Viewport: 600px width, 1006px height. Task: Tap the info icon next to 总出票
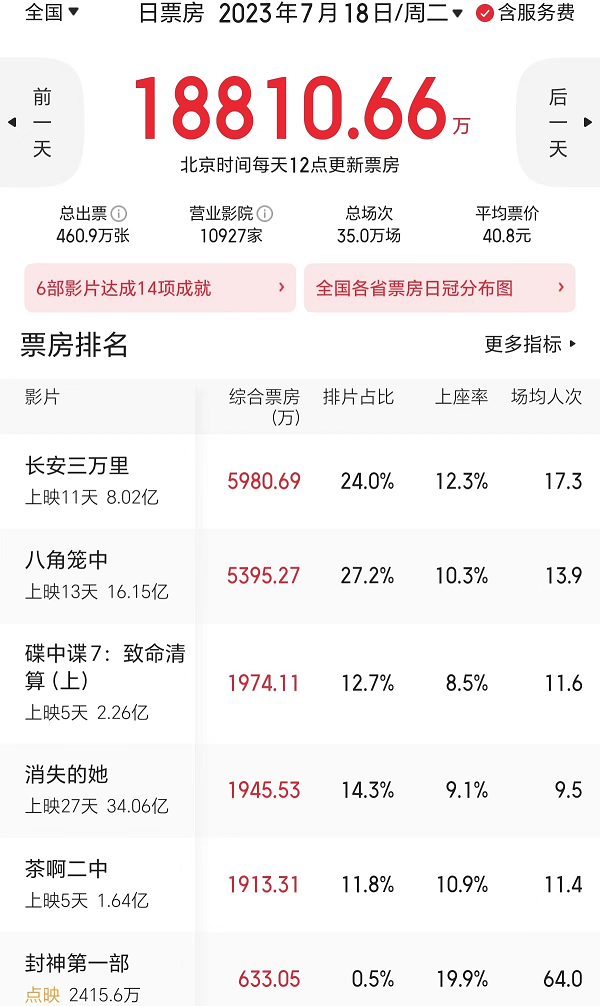coord(119,214)
